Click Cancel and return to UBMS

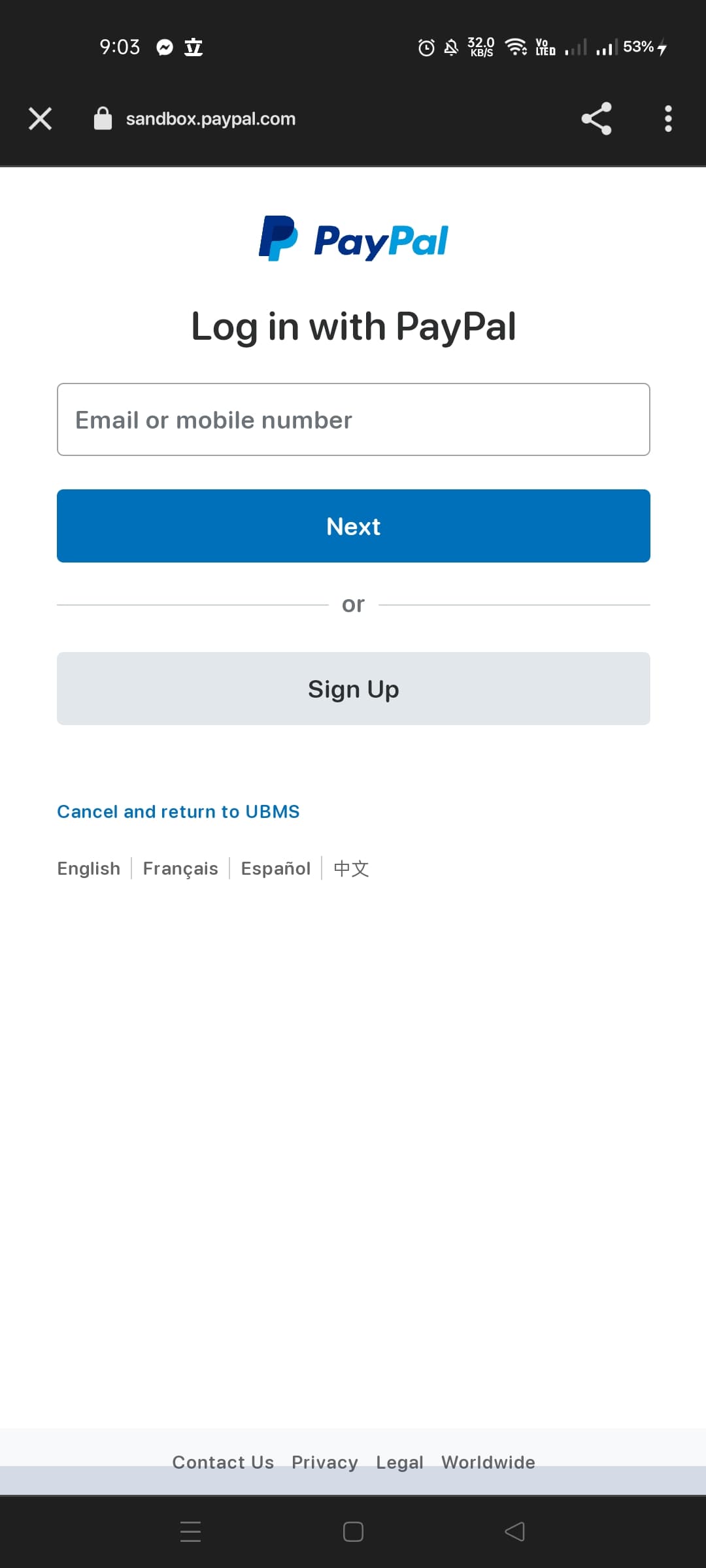(x=178, y=811)
